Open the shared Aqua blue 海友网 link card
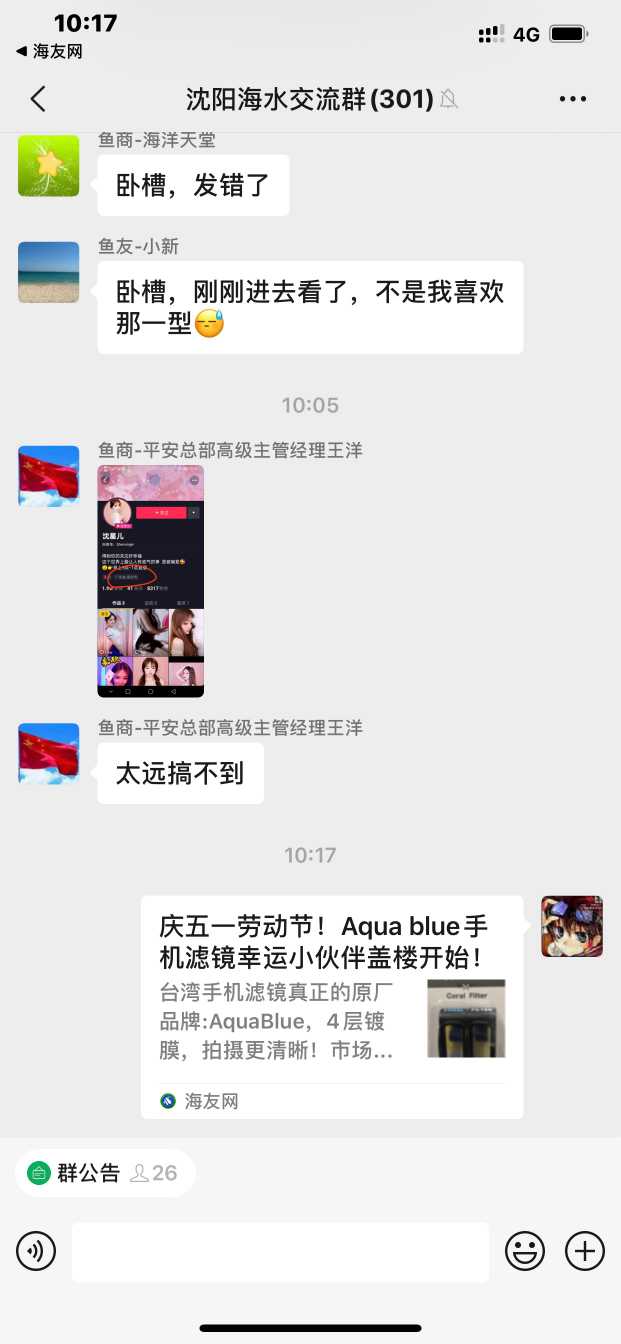This screenshot has height=1344, width=621. [332, 1005]
